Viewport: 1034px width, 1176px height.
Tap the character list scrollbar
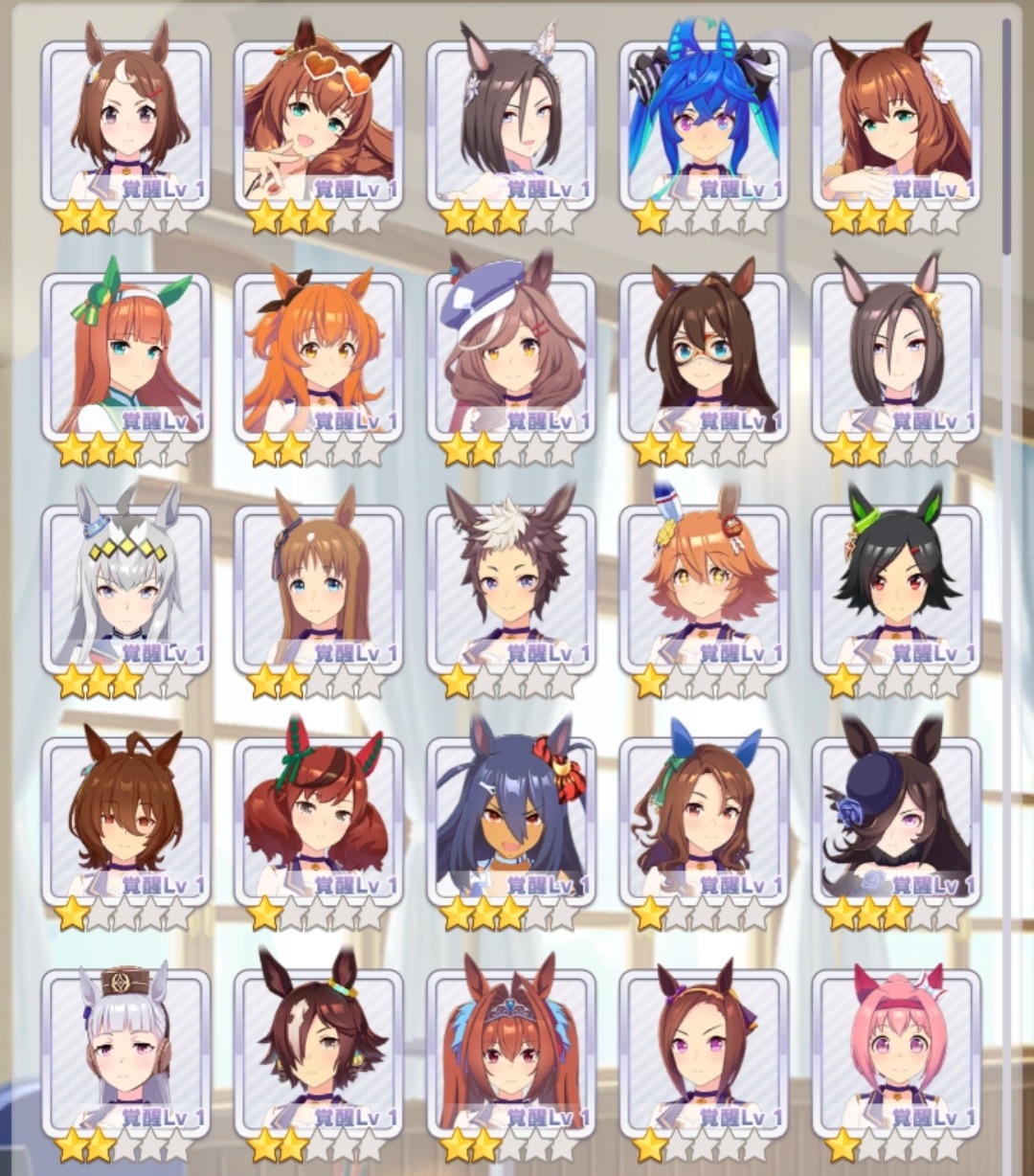tap(1006, 134)
